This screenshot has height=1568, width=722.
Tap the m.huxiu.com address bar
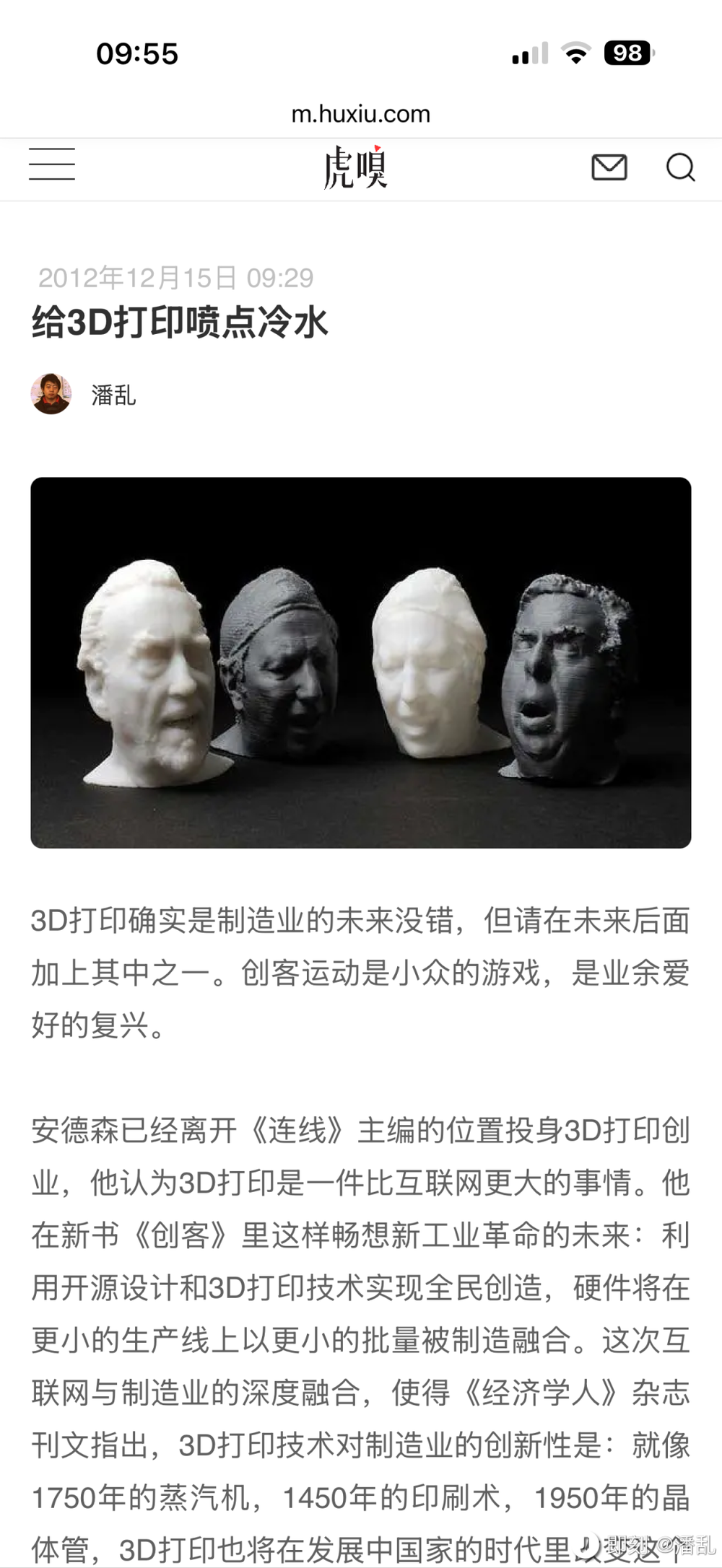pyautogui.click(x=360, y=114)
